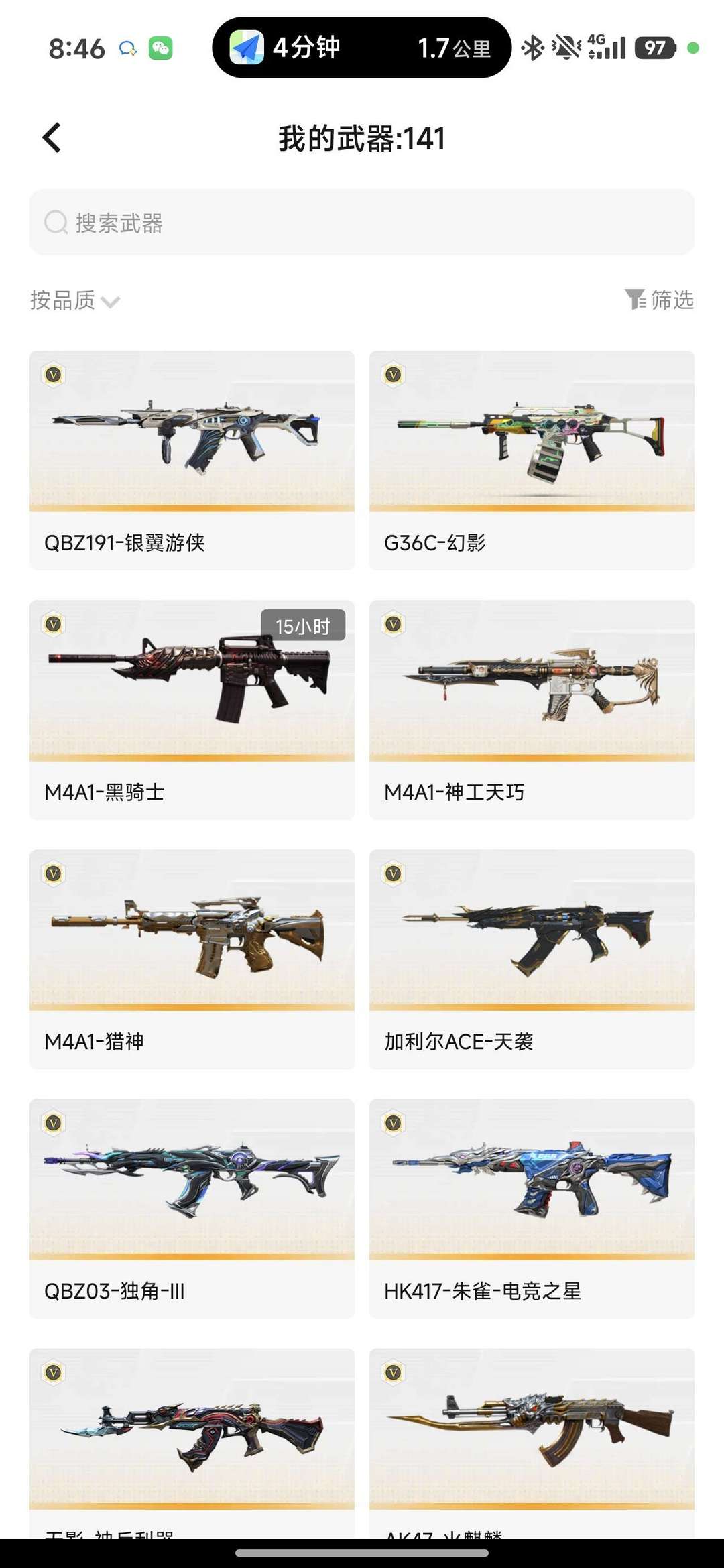Select QBZ03-独角-III from the grid
The height and width of the screenshot is (1568, 724).
point(191,1185)
